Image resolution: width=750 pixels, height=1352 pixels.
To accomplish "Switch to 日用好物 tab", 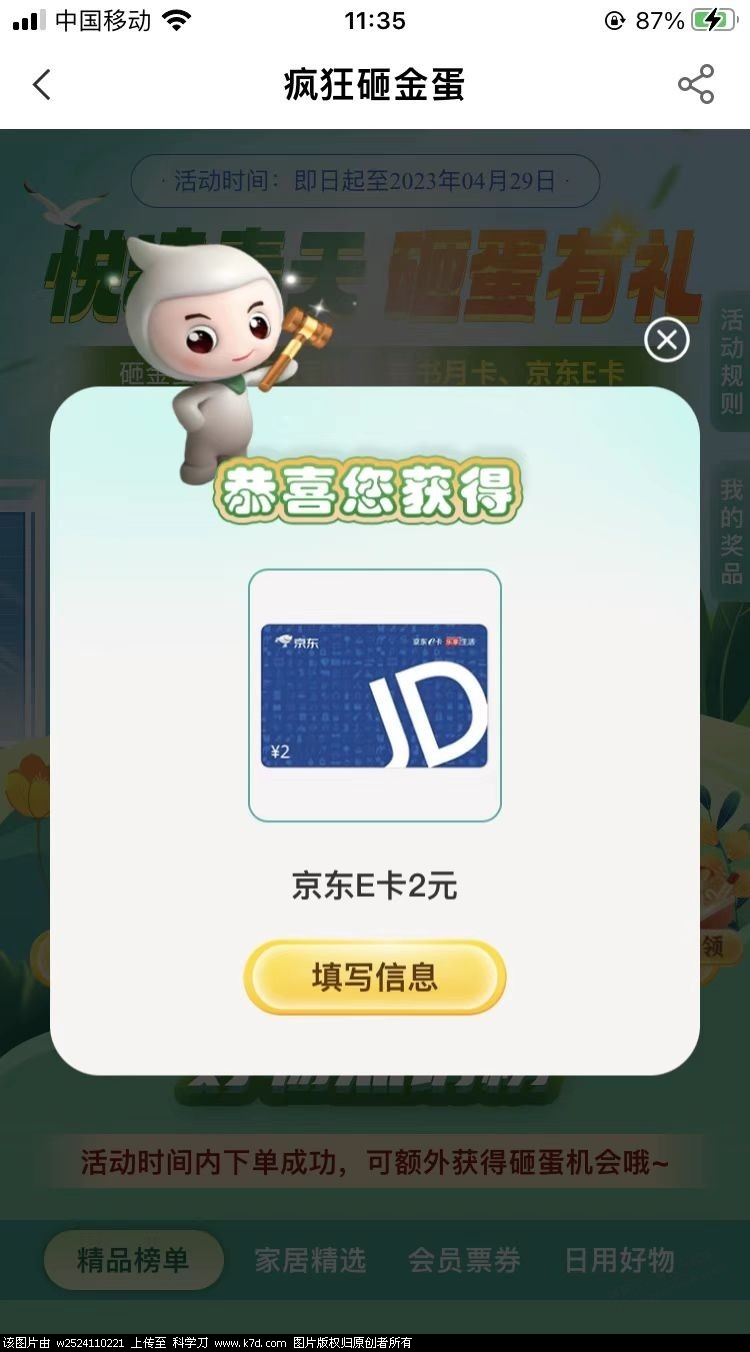I will click(x=619, y=1260).
